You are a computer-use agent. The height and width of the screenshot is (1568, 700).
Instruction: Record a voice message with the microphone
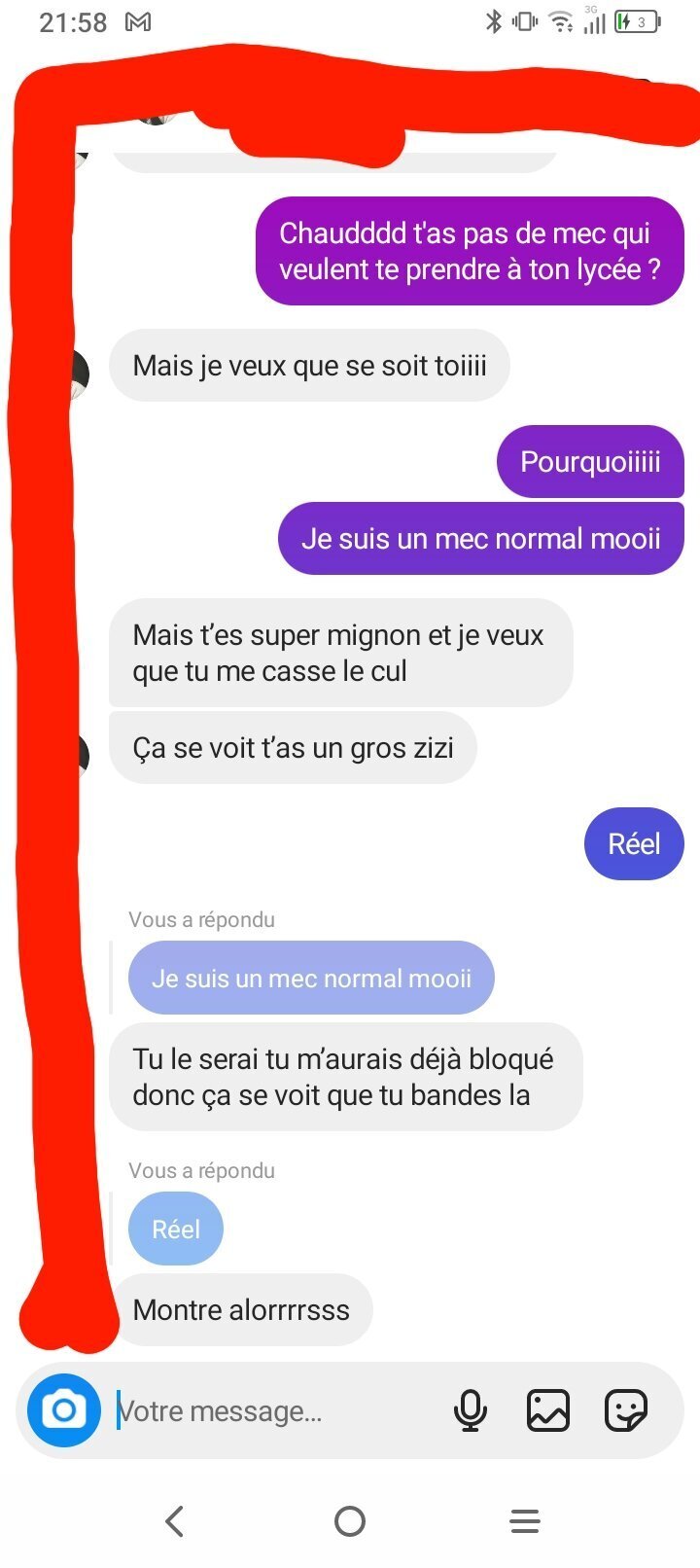coord(471,1410)
